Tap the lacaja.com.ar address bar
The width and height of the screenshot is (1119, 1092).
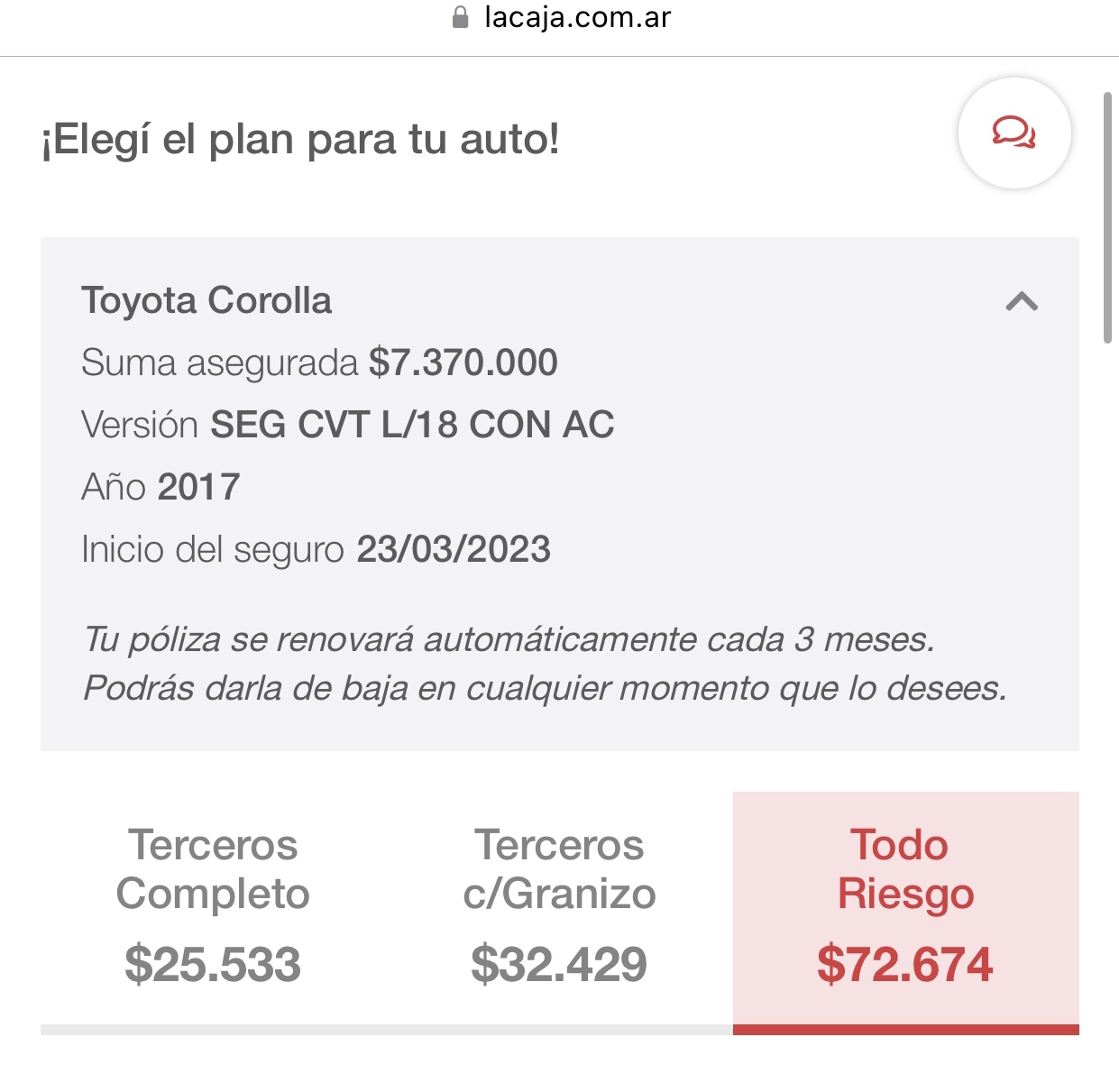(561, 17)
